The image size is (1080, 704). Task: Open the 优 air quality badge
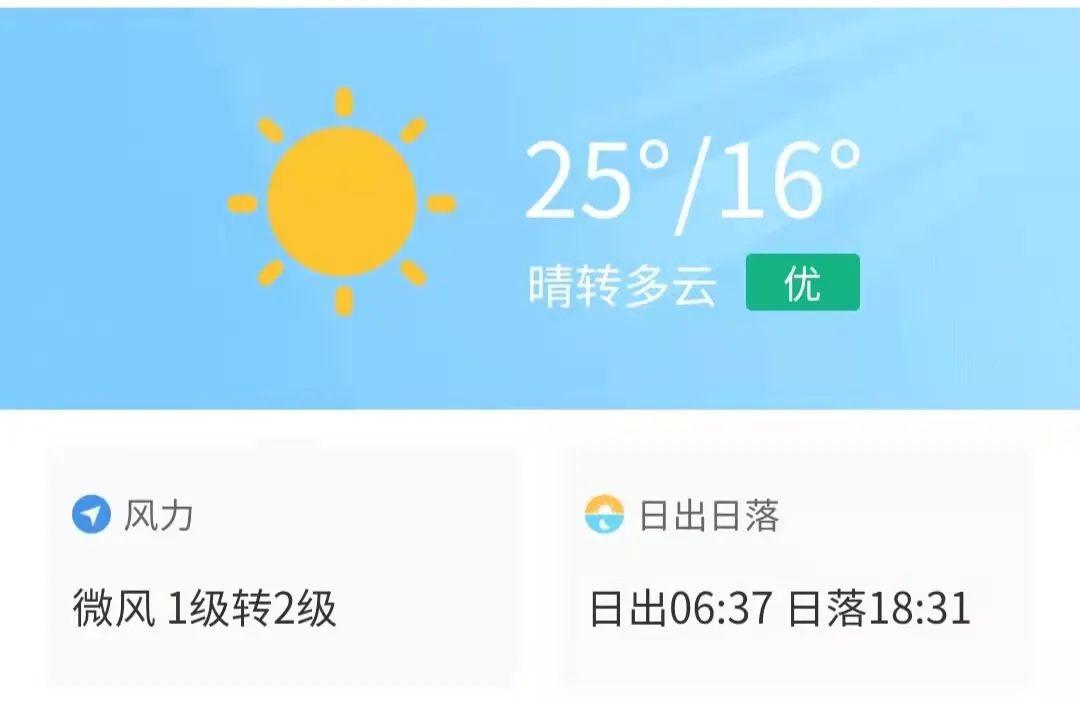[x=802, y=283]
